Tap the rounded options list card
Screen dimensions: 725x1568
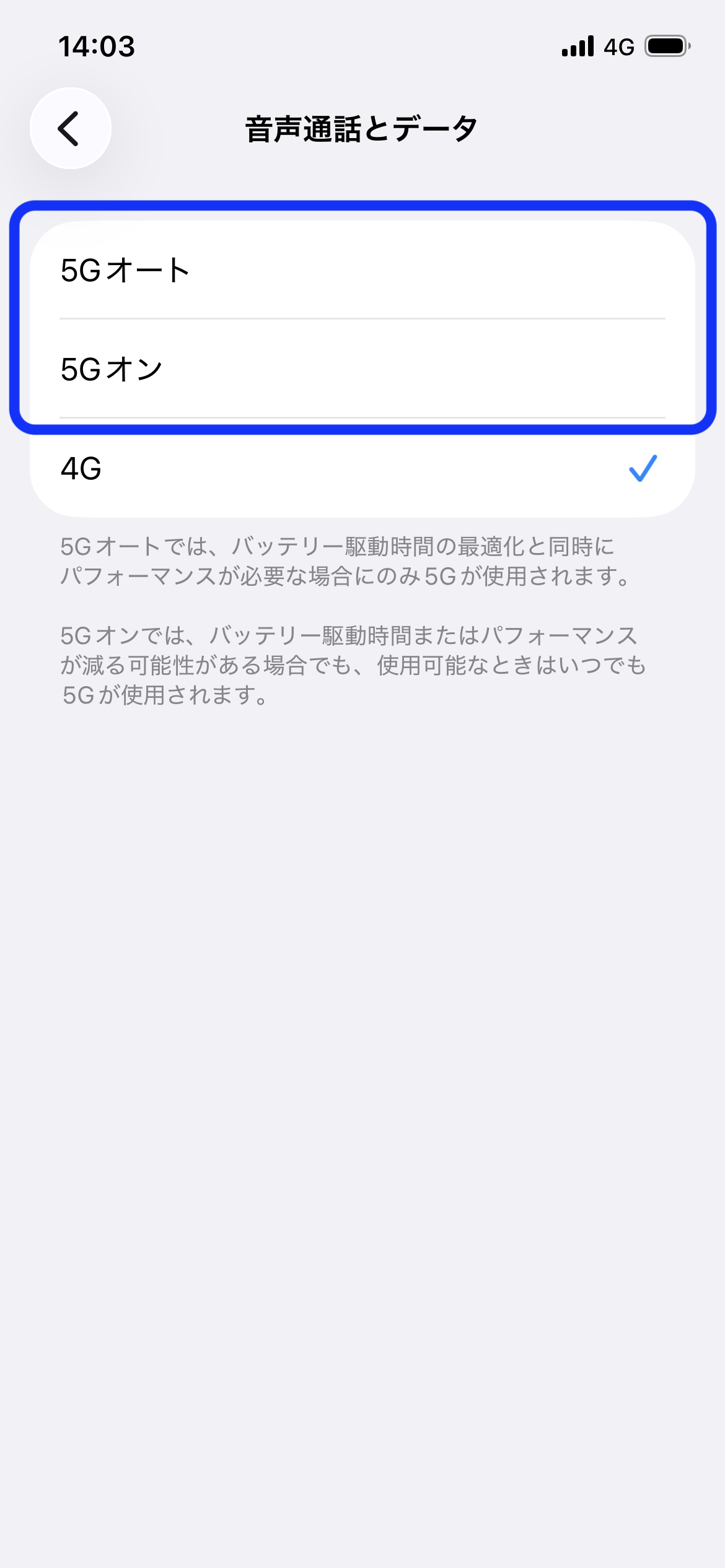pyautogui.click(x=362, y=368)
